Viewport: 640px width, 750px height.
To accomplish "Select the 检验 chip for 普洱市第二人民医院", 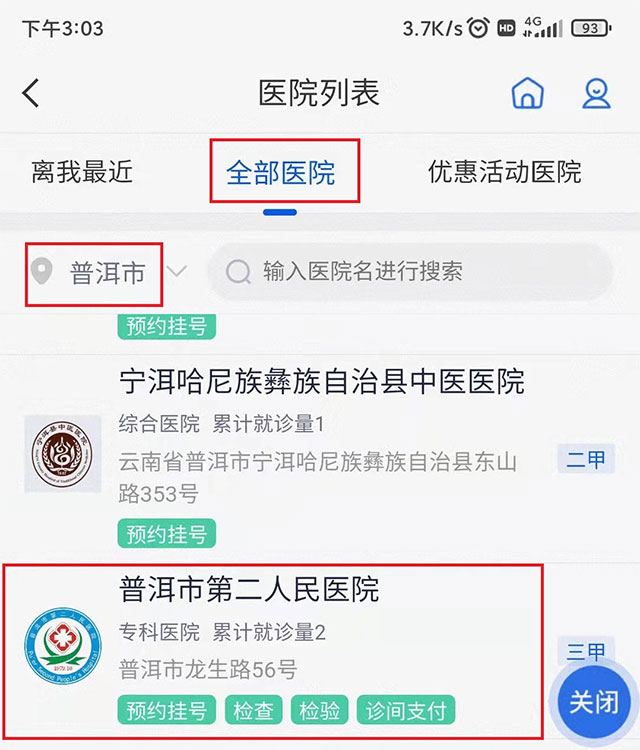I will [320, 711].
